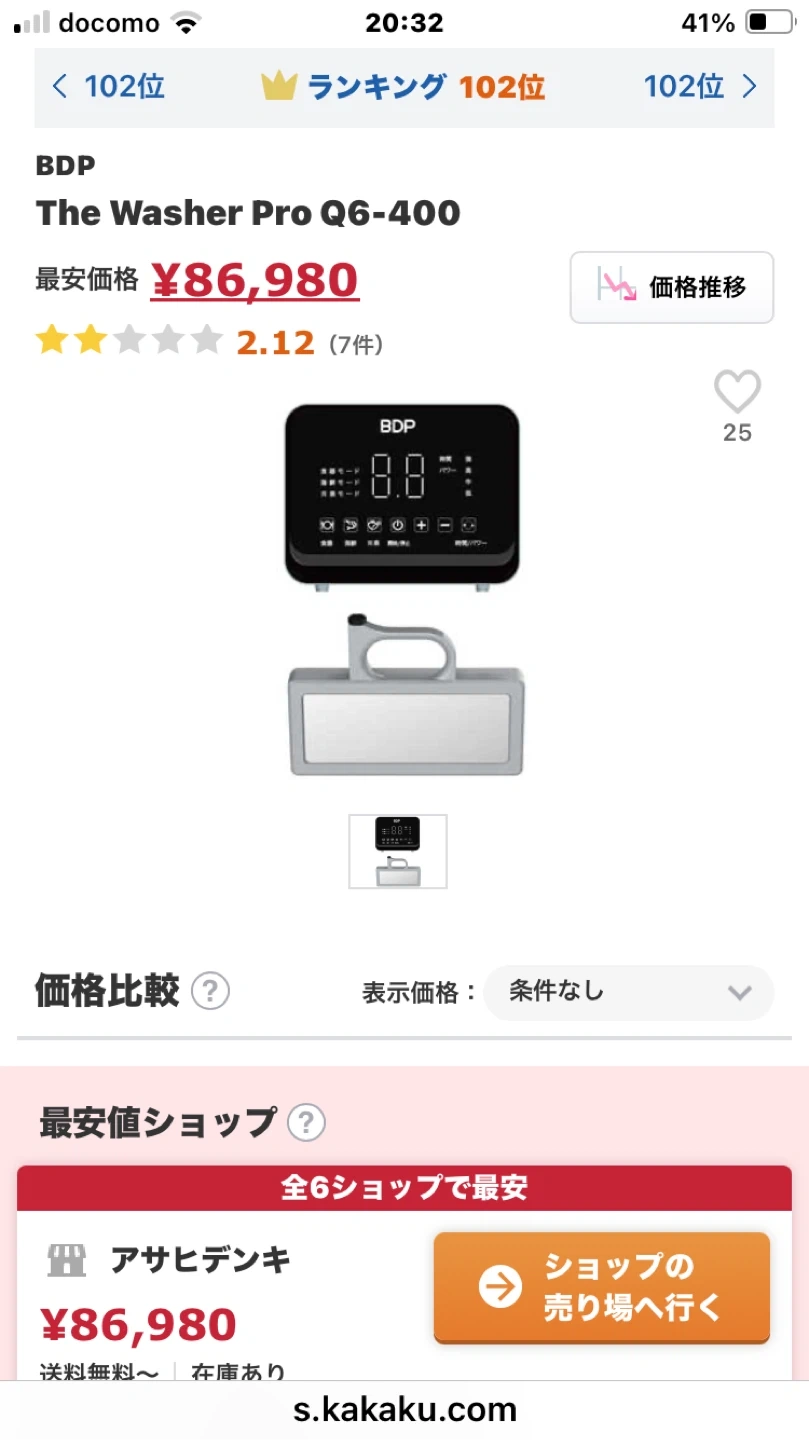Open help icon next to 最安値ショップ

tap(306, 1122)
